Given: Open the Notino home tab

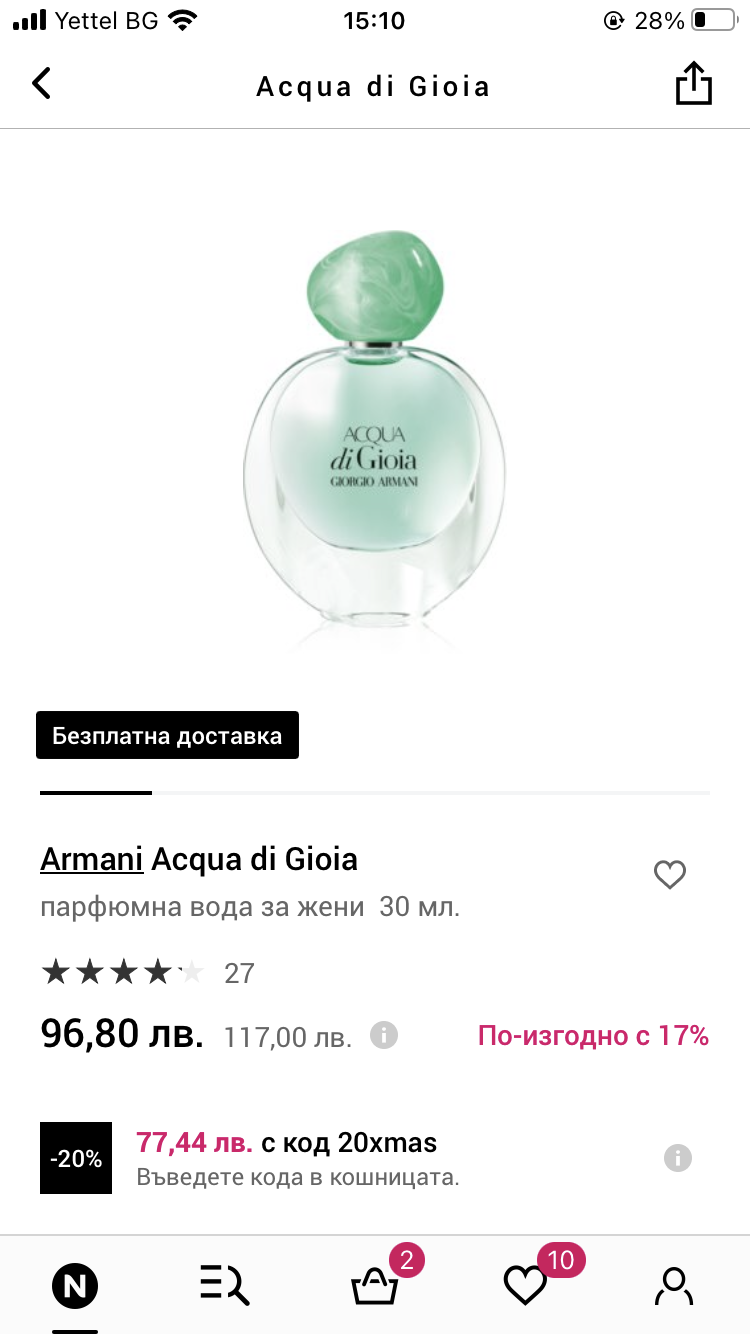Looking at the screenshot, I should click(75, 1286).
